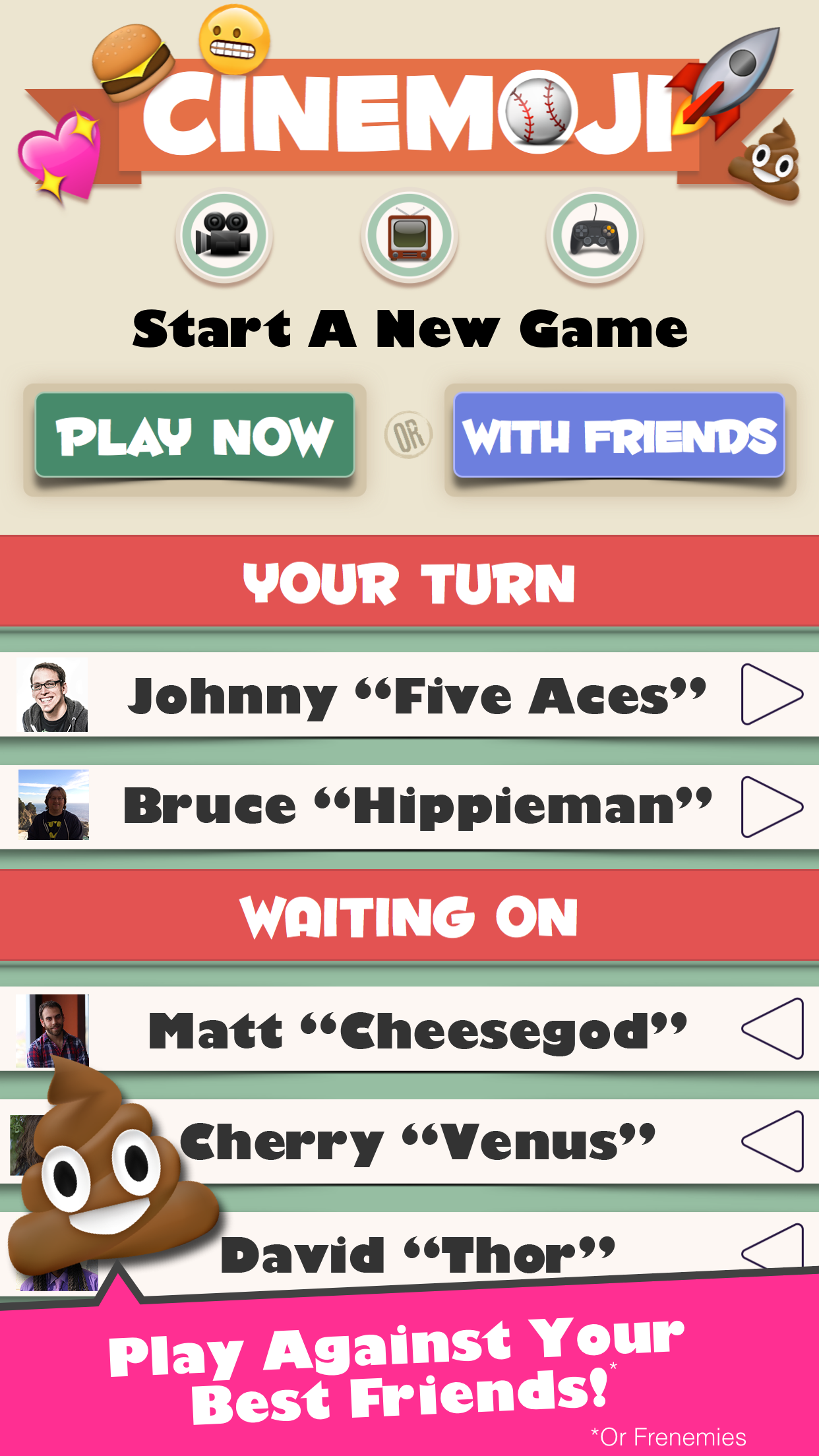Screen dimensions: 819x1456
Task: Start a game with Play Now
Action: click(195, 436)
